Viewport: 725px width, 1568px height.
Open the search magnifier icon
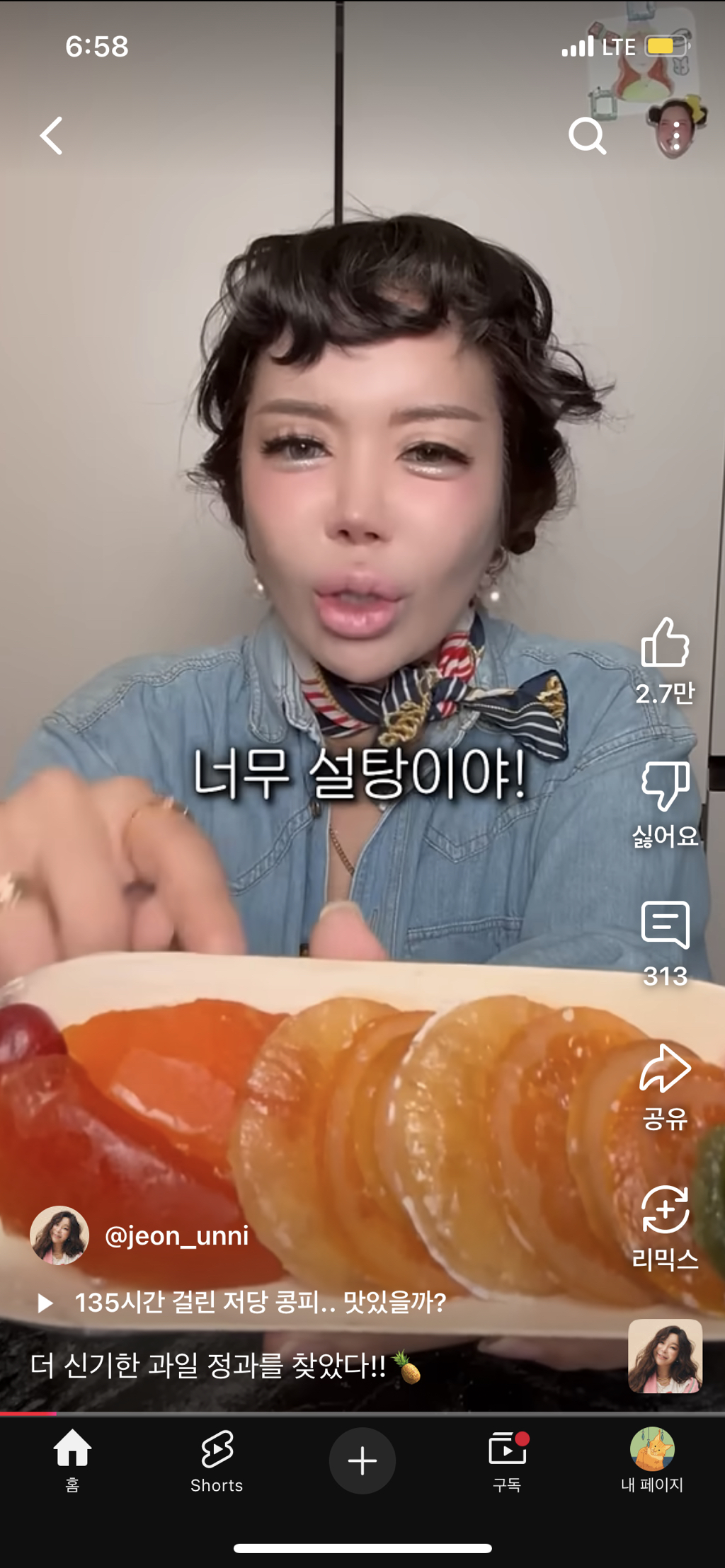point(587,135)
